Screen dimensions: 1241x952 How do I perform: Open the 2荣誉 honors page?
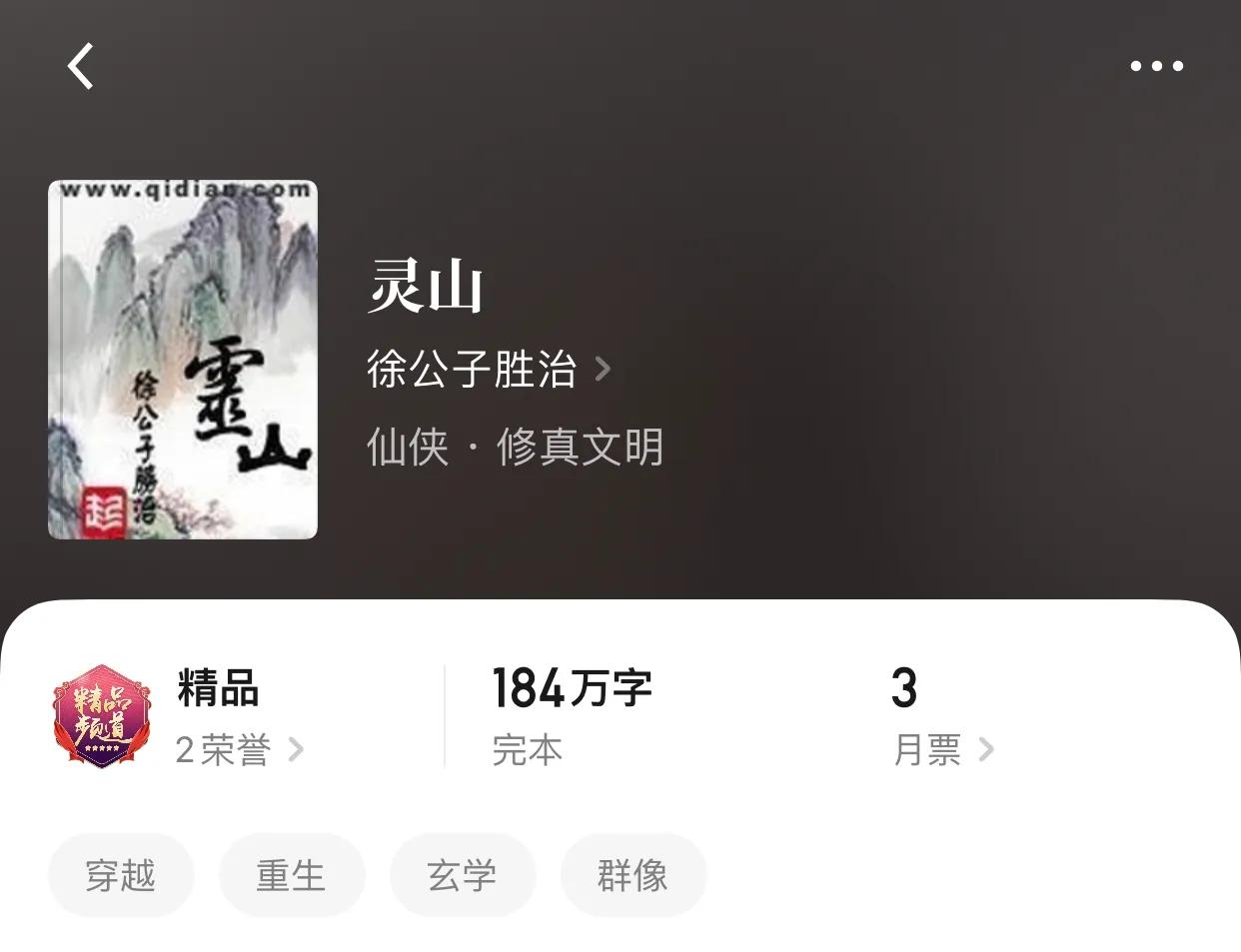click(238, 749)
